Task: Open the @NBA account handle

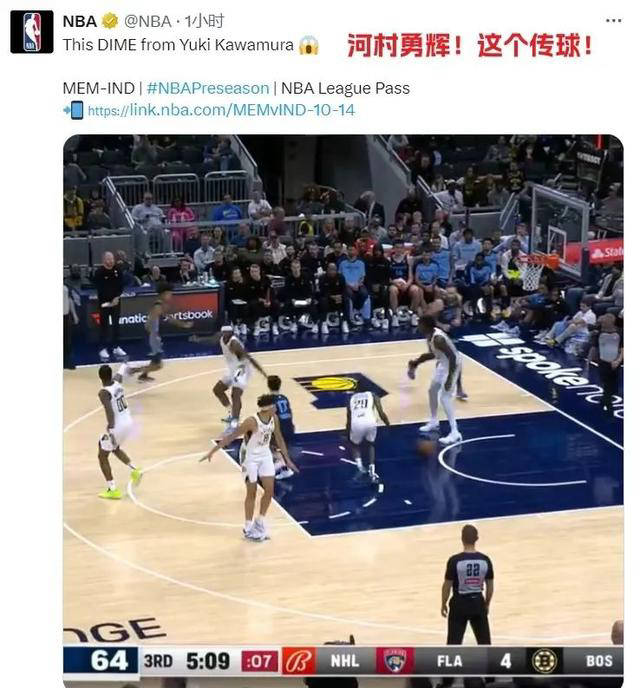Action: [x=147, y=21]
